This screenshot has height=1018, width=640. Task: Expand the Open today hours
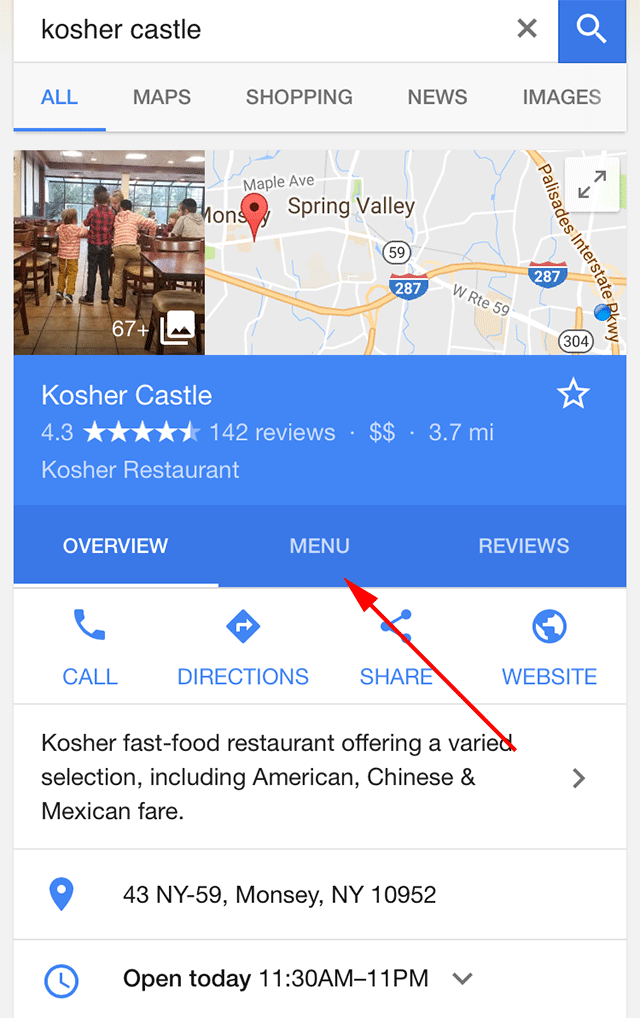point(463,978)
